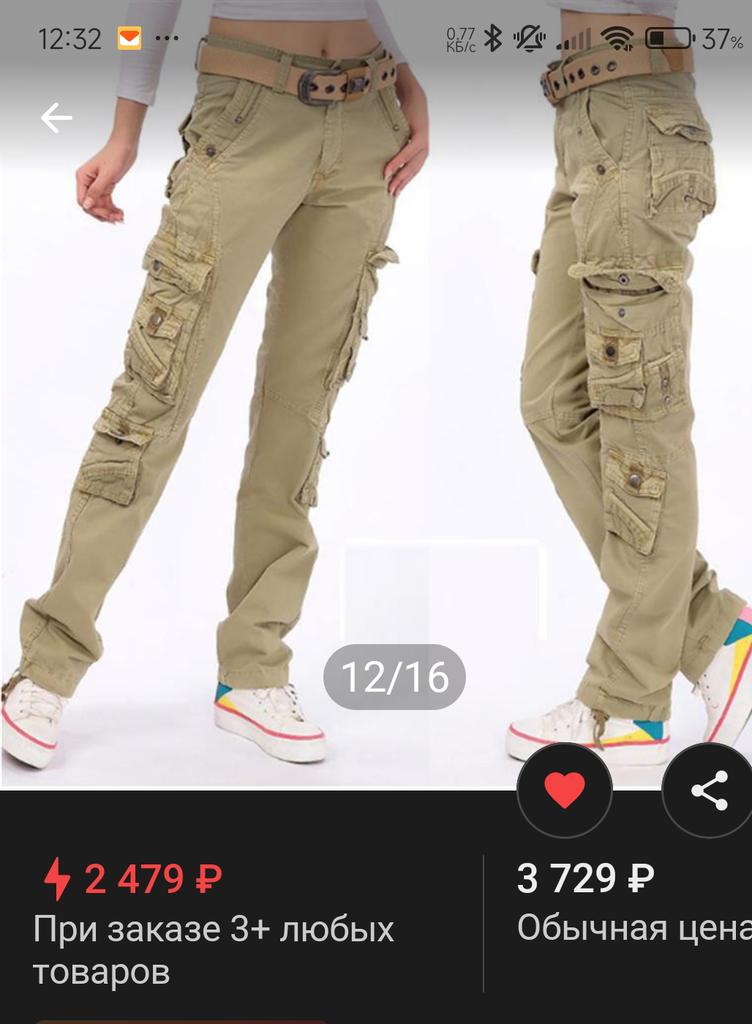
Task: Add the cargo pants to favorites
Action: click(564, 790)
